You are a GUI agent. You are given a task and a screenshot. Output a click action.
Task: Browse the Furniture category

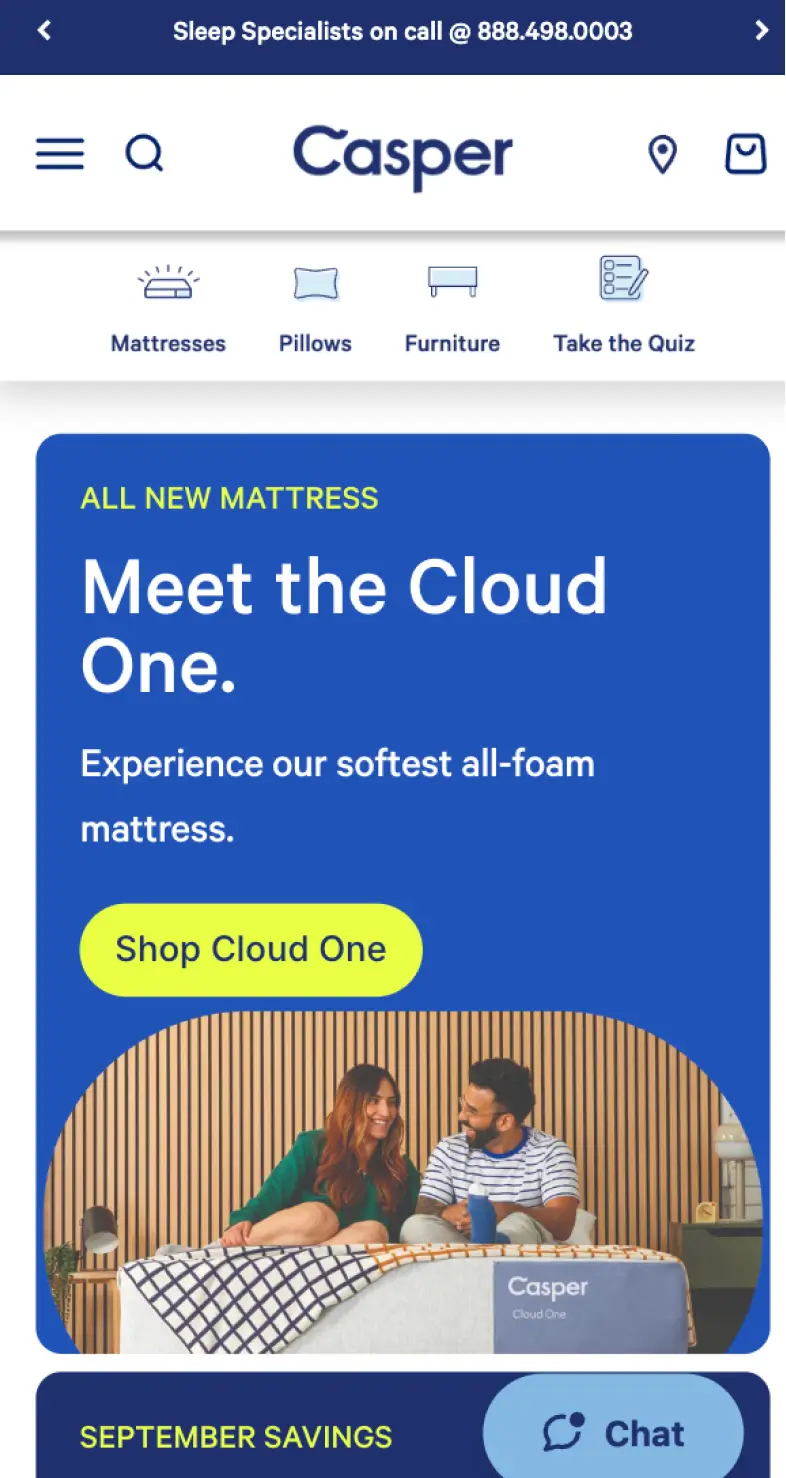click(452, 310)
